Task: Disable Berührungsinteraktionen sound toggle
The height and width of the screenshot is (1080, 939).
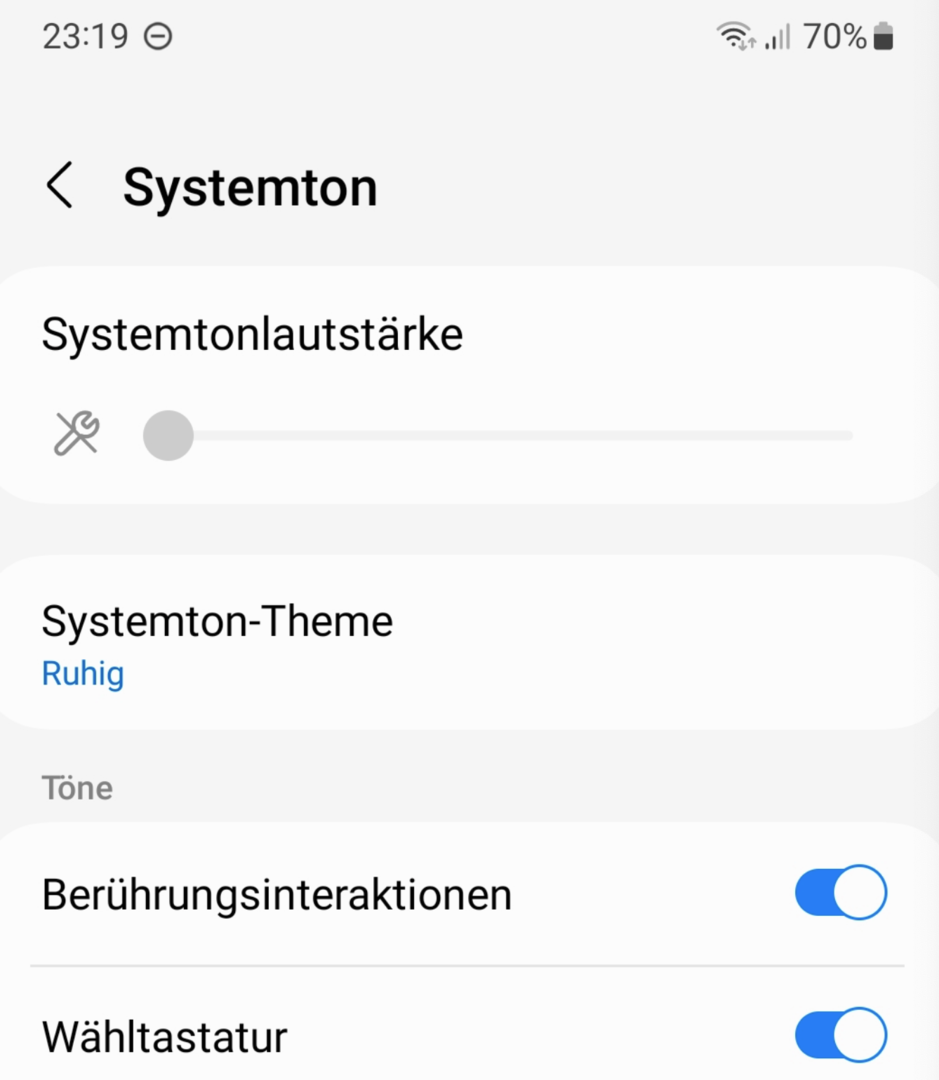Action: pyautogui.click(x=840, y=893)
